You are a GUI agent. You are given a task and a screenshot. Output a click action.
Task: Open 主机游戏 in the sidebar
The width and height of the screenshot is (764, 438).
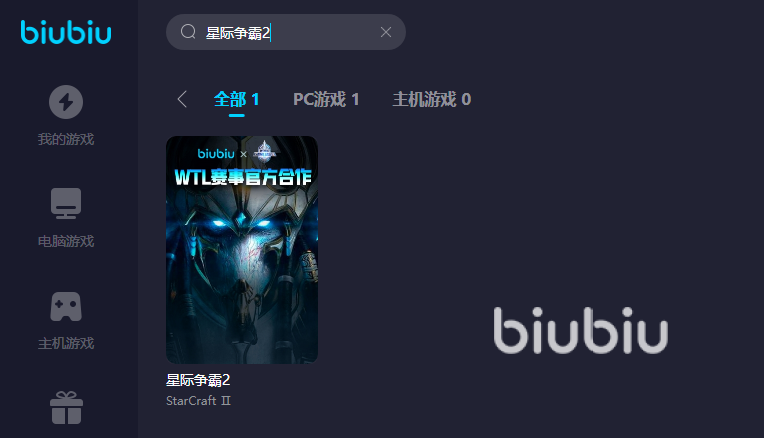66,320
